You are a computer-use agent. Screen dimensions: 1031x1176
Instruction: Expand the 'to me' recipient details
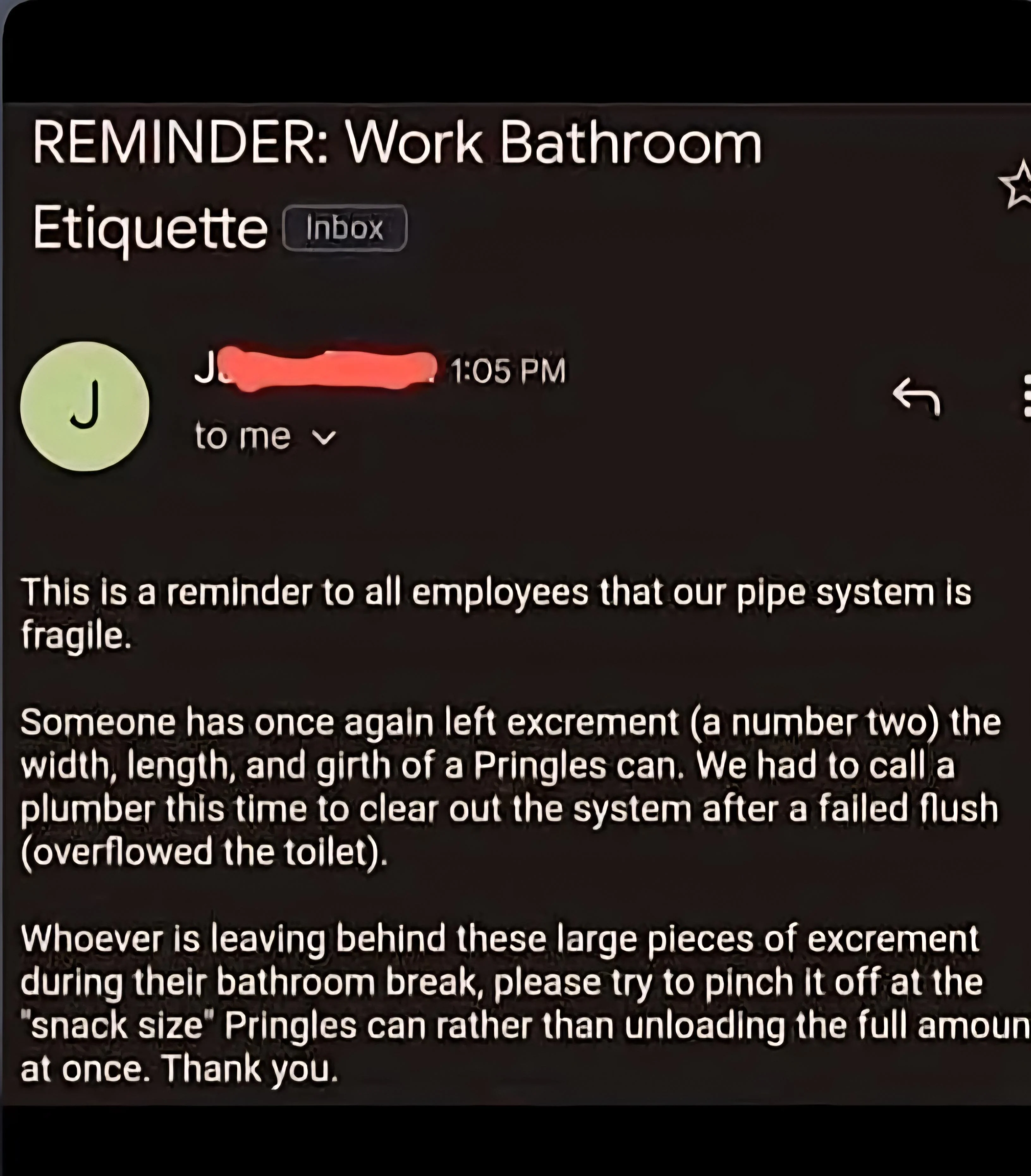click(323, 438)
